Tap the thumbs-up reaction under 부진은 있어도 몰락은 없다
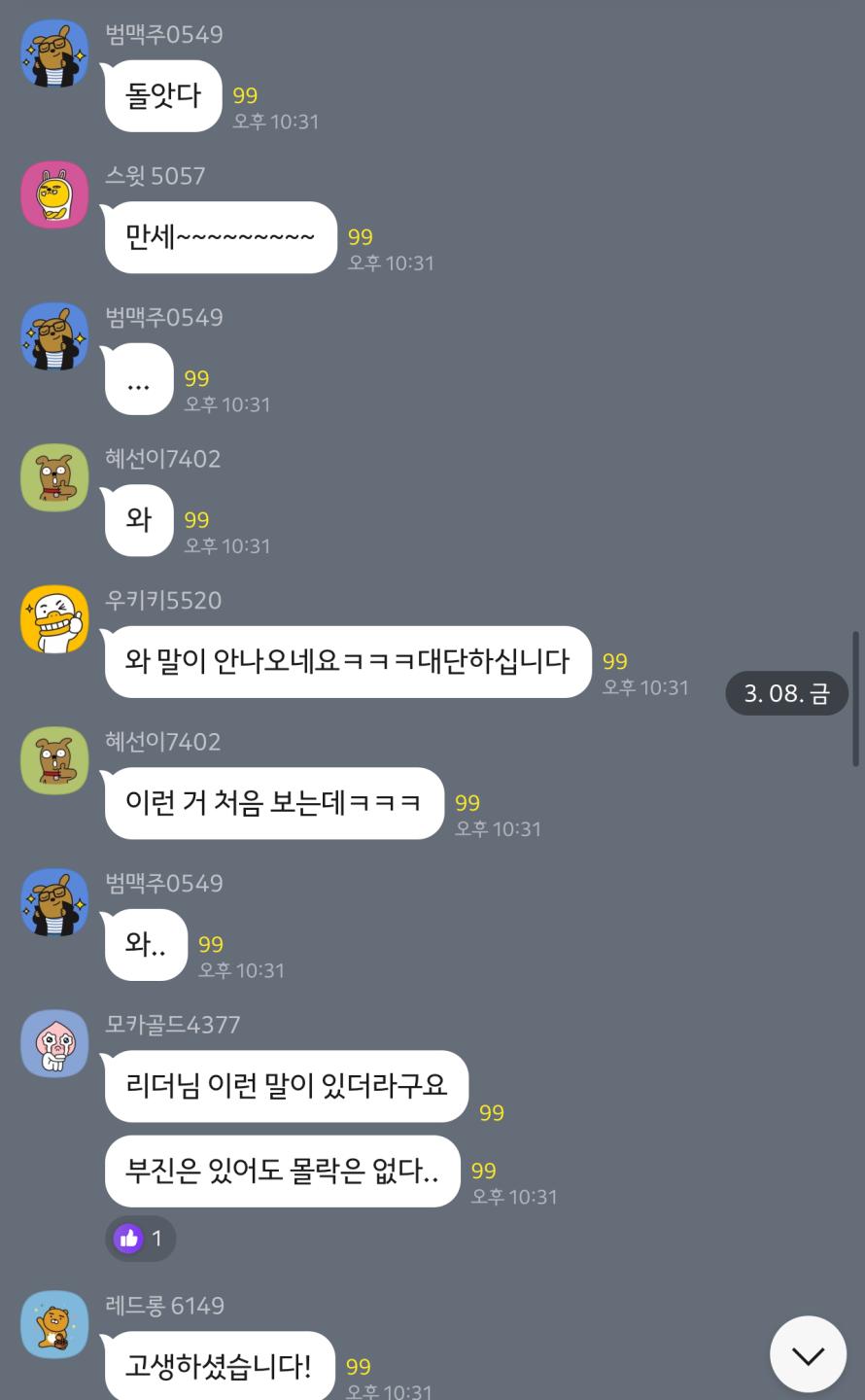This screenshot has height=1400, width=865. coord(140,1238)
